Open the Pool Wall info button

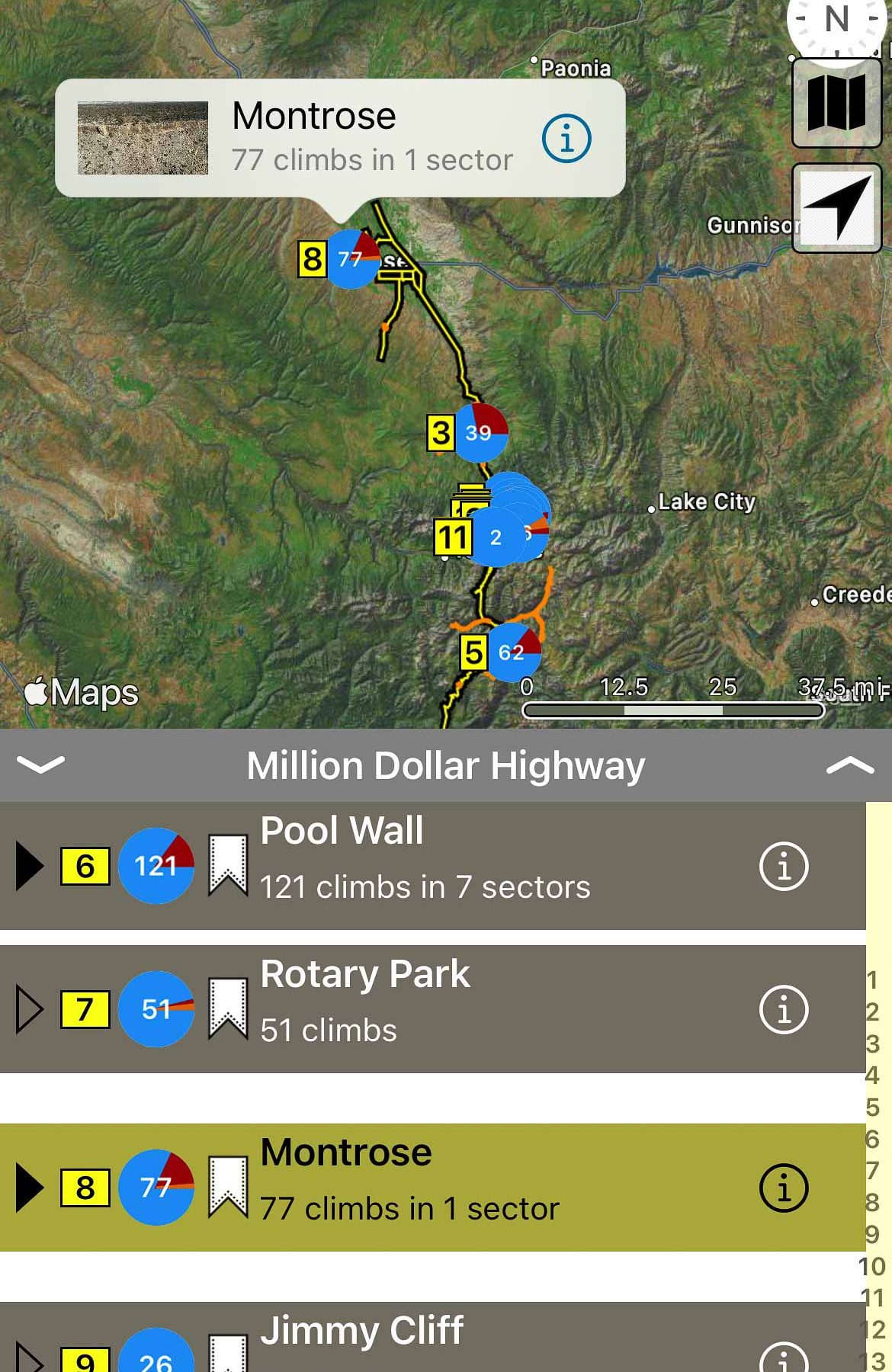[783, 866]
